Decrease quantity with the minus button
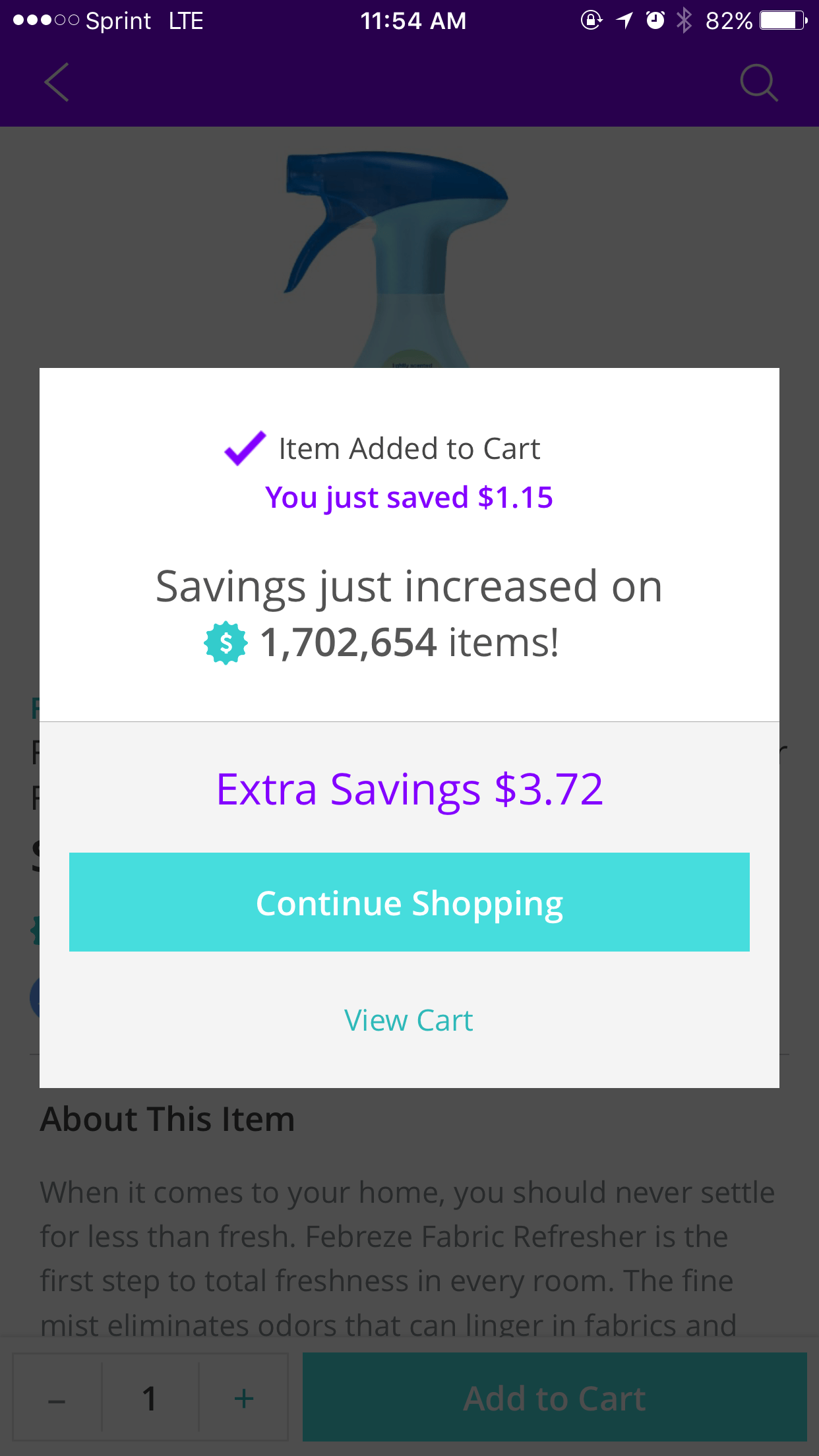The width and height of the screenshot is (819, 1456). [x=57, y=1398]
